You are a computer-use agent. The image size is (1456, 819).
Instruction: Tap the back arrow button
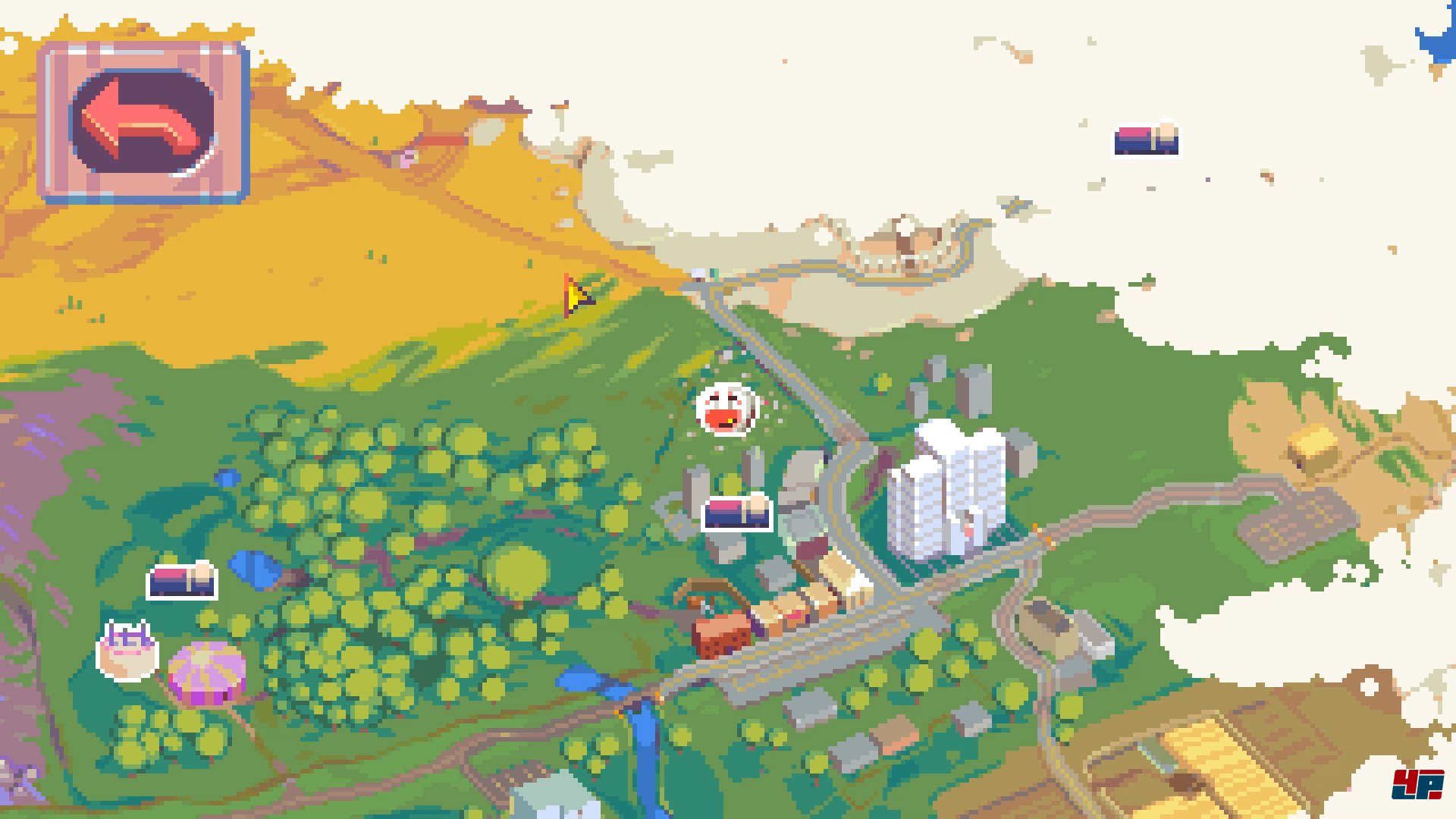pyautogui.click(x=143, y=122)
